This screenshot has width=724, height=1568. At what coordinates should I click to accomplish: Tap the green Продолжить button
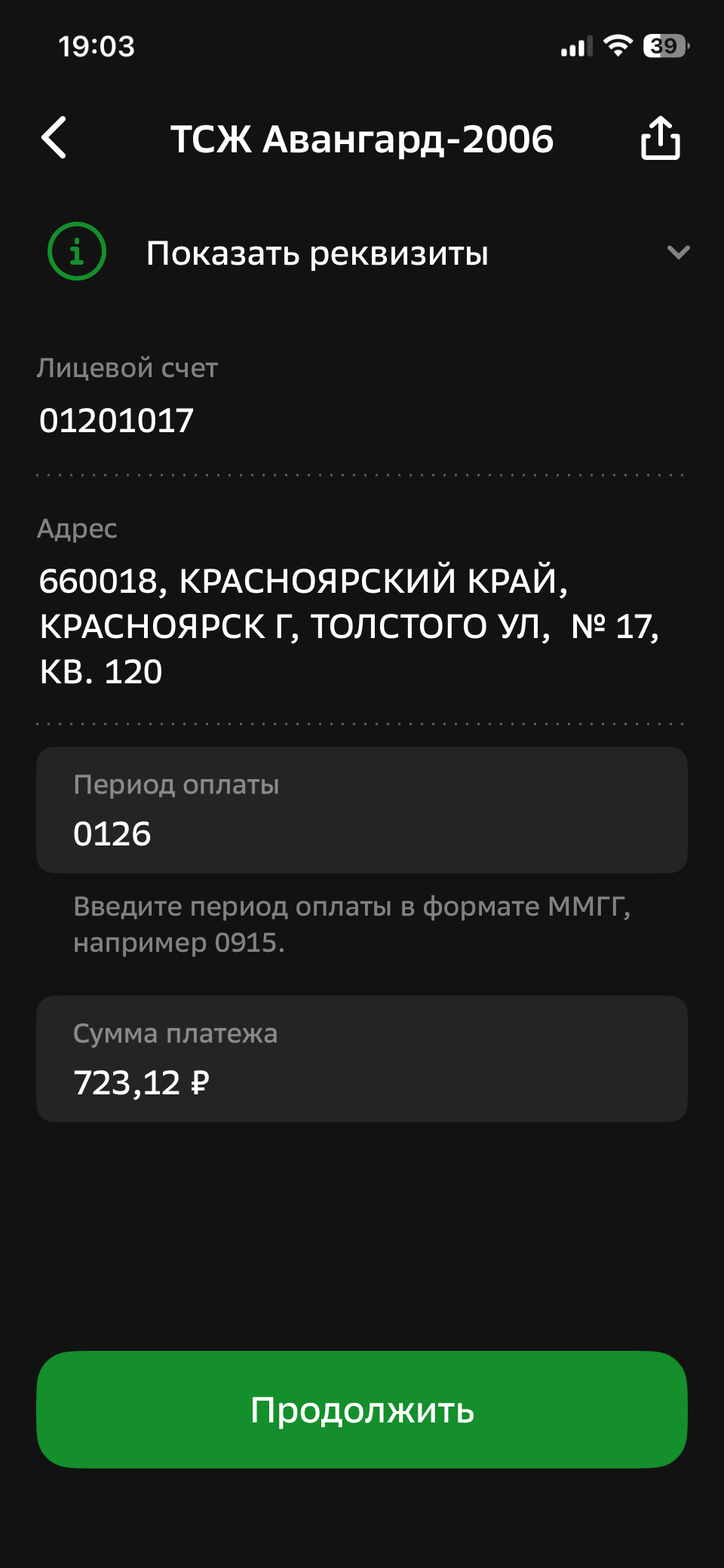(x=361, y=1409)
